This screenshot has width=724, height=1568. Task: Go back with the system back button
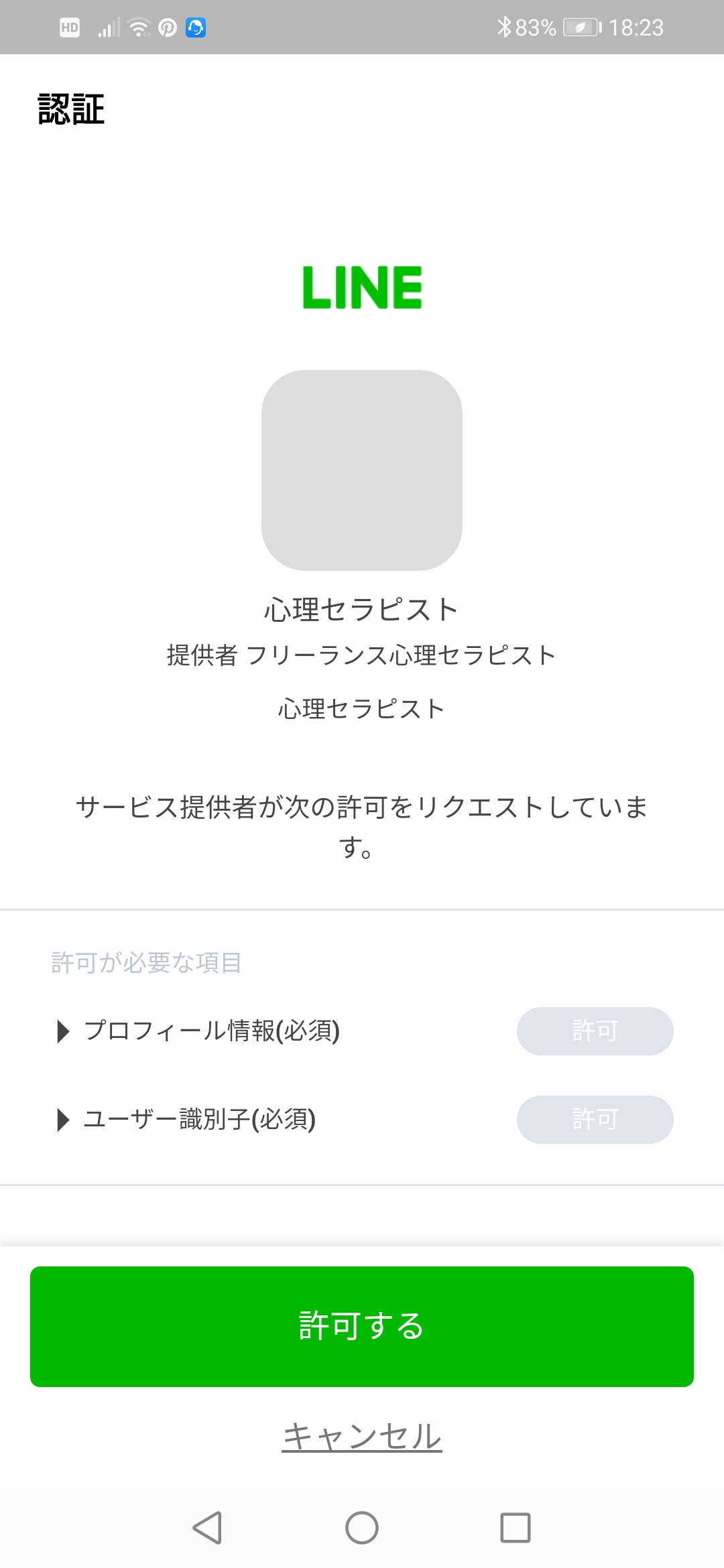(208, 1528)
